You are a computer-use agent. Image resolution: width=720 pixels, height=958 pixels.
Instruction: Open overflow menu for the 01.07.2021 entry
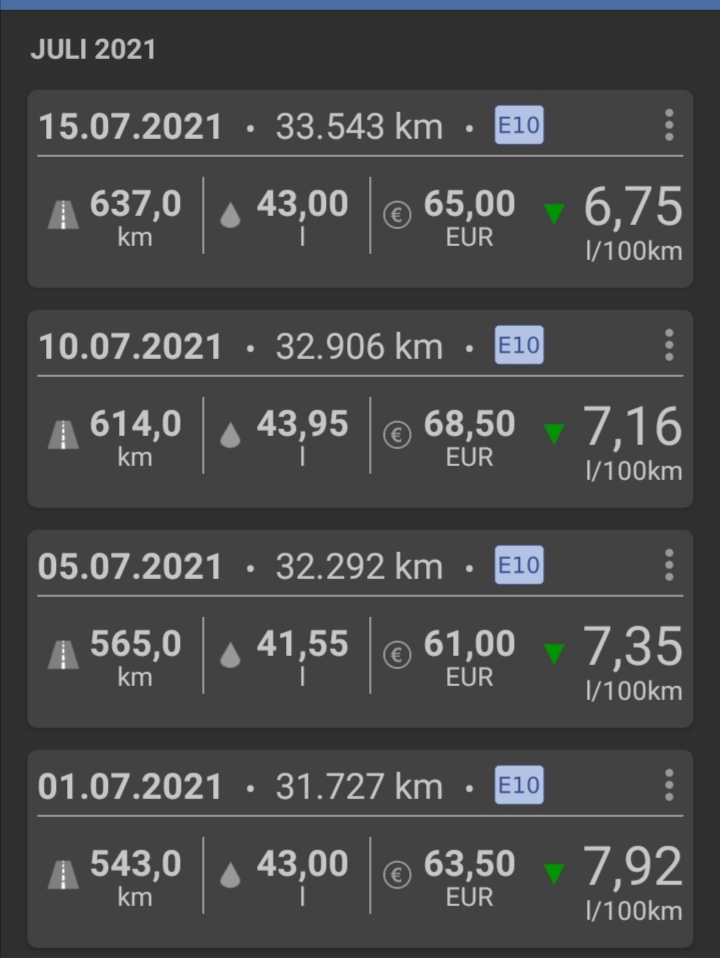(x=668, y=786)
